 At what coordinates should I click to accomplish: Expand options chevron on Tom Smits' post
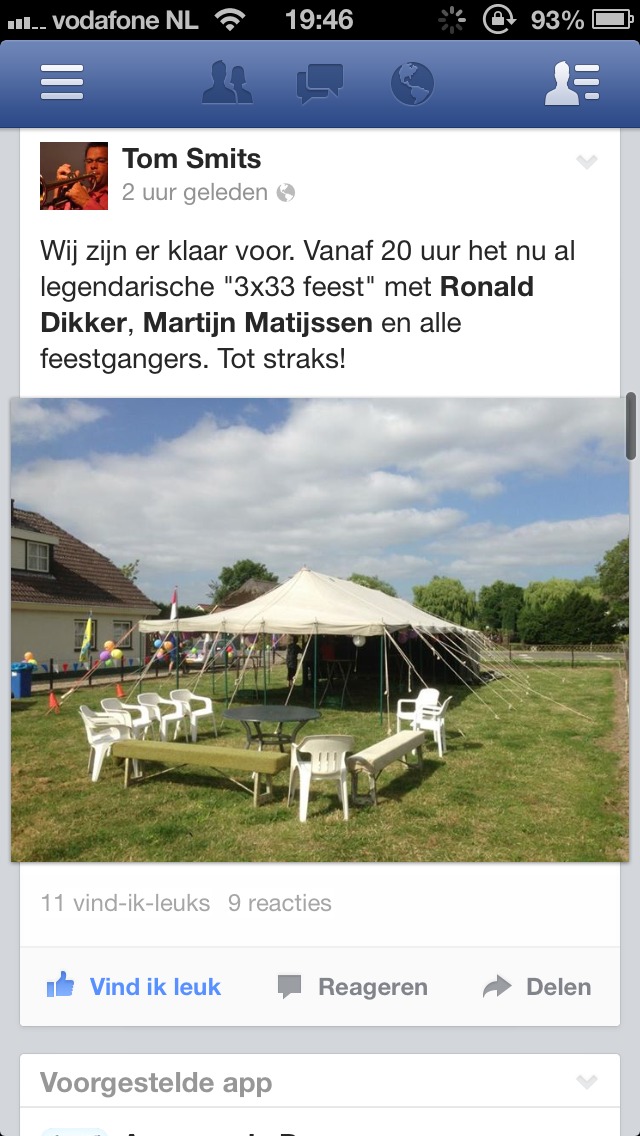(587, 162)
